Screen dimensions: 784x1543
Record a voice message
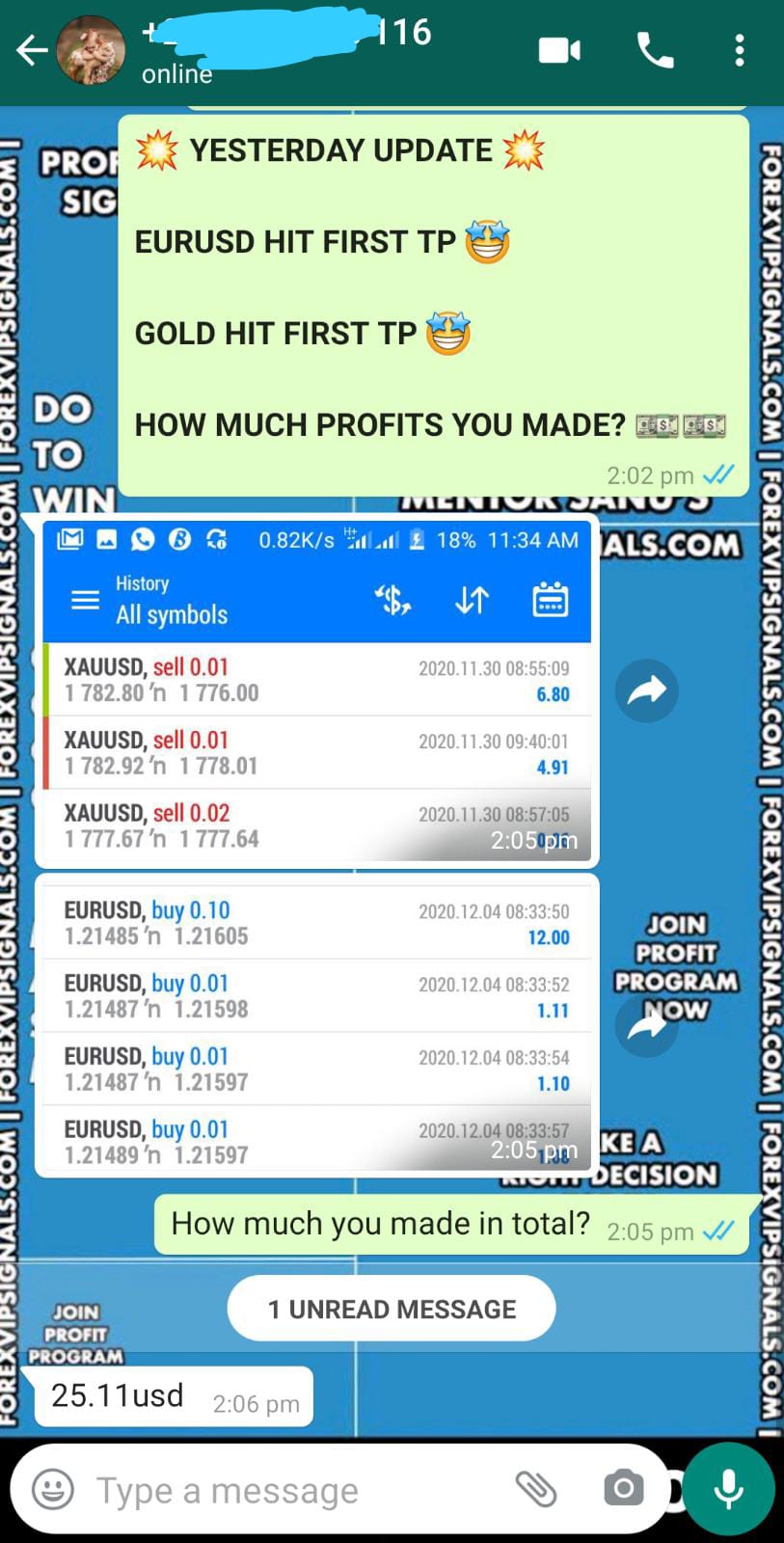[729, 1489]
